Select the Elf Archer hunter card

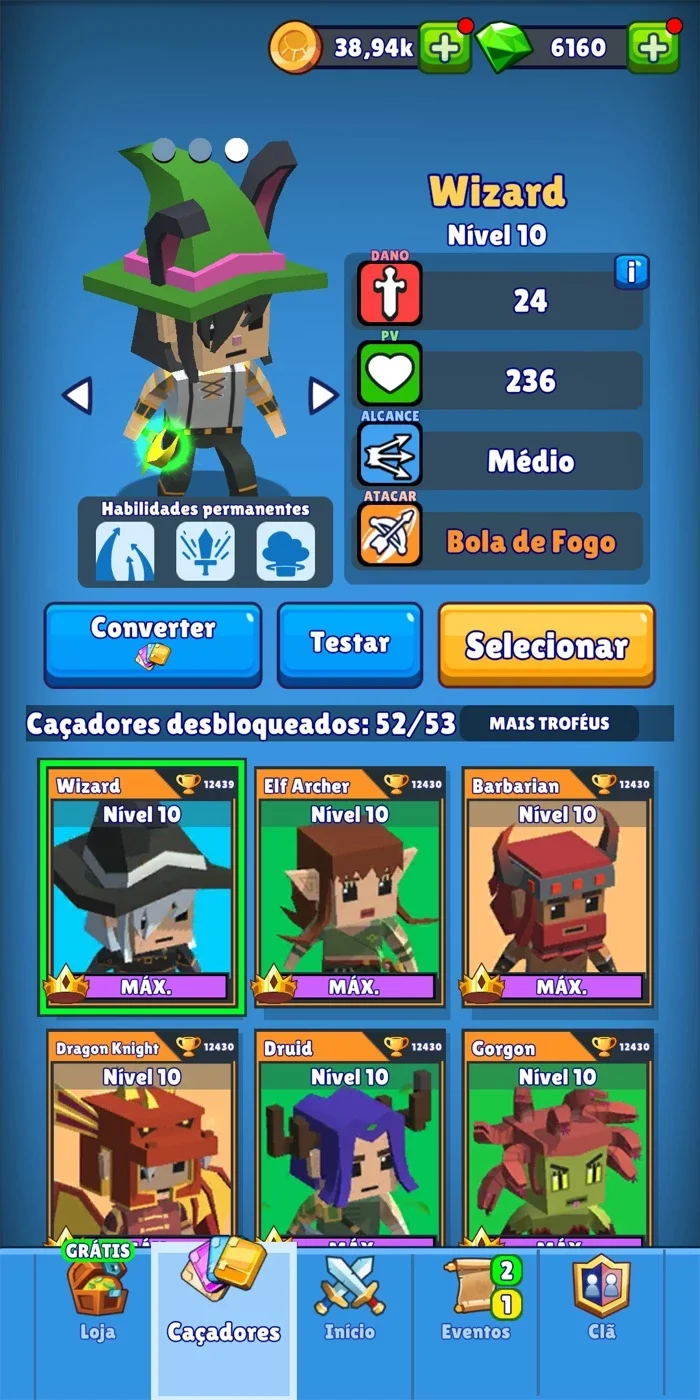[349, 887]
